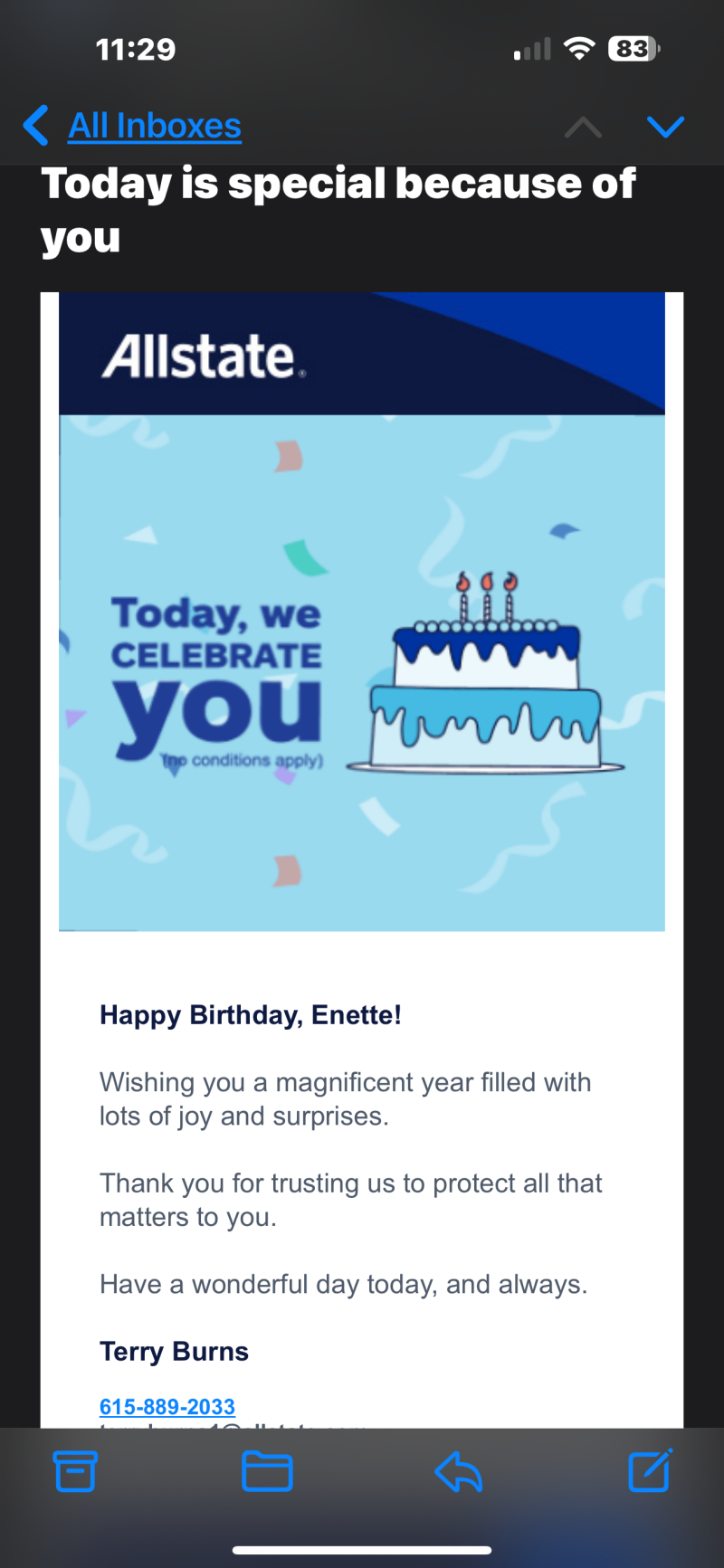Move this message to a folder

(x=267, y=1470)
